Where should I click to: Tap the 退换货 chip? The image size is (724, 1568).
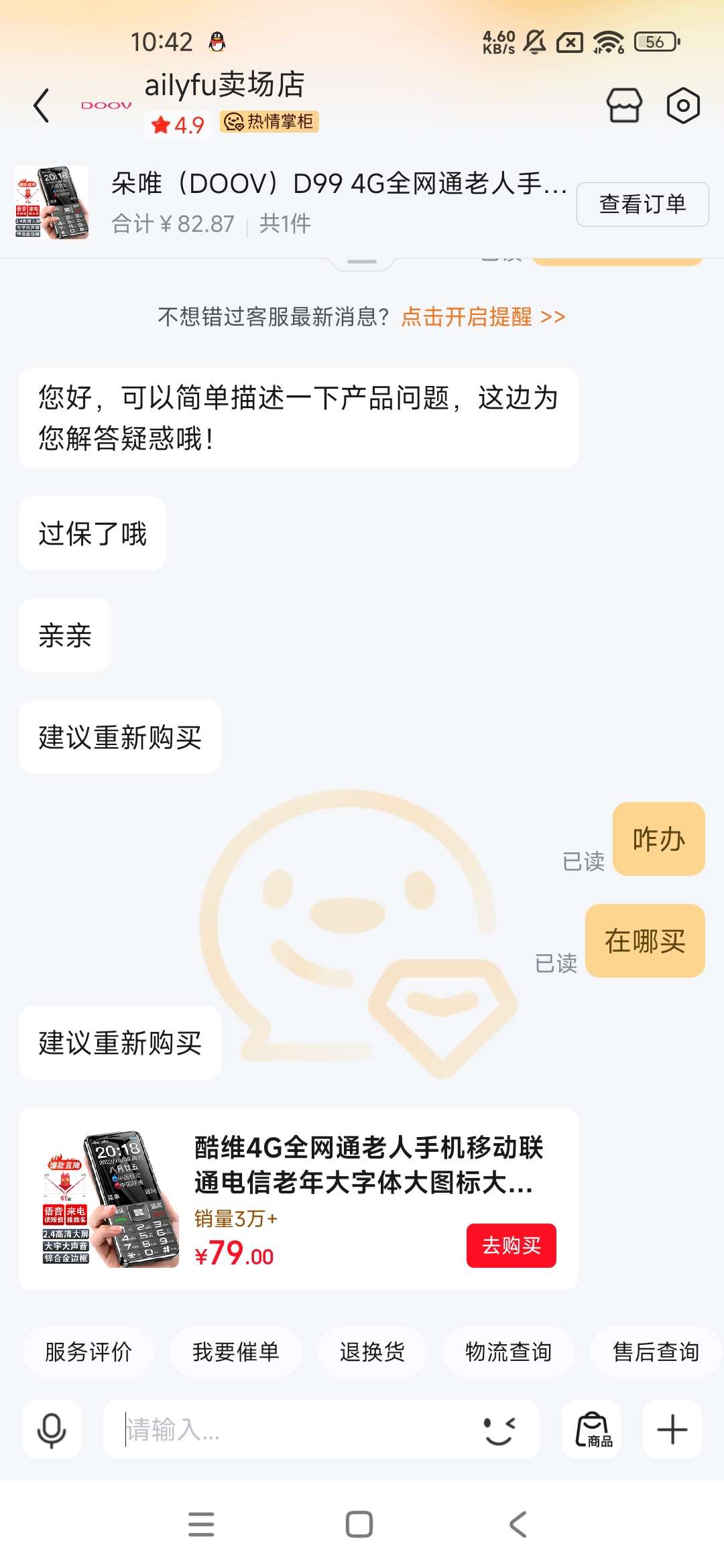[x=372, y=1352]
